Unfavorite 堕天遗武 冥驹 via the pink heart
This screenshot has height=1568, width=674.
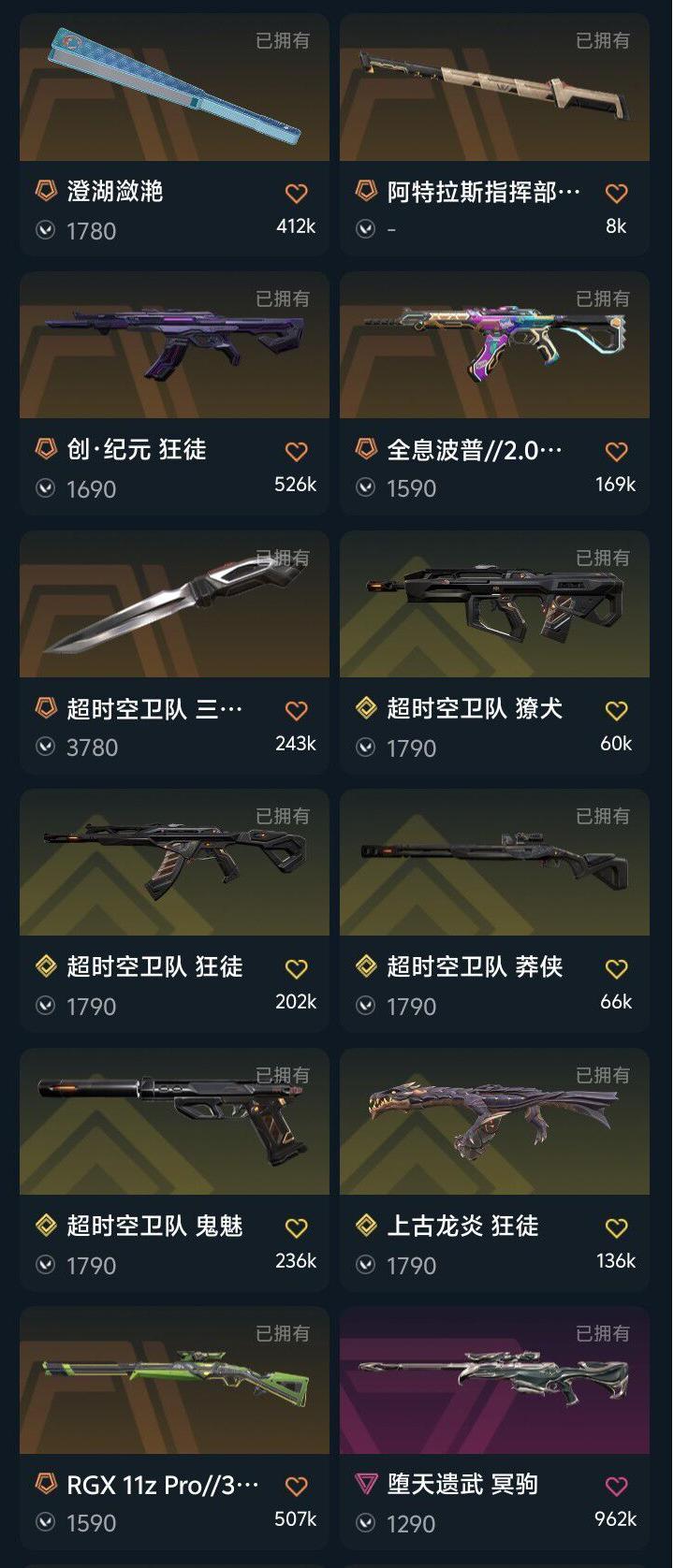(x=617, y=1486)
